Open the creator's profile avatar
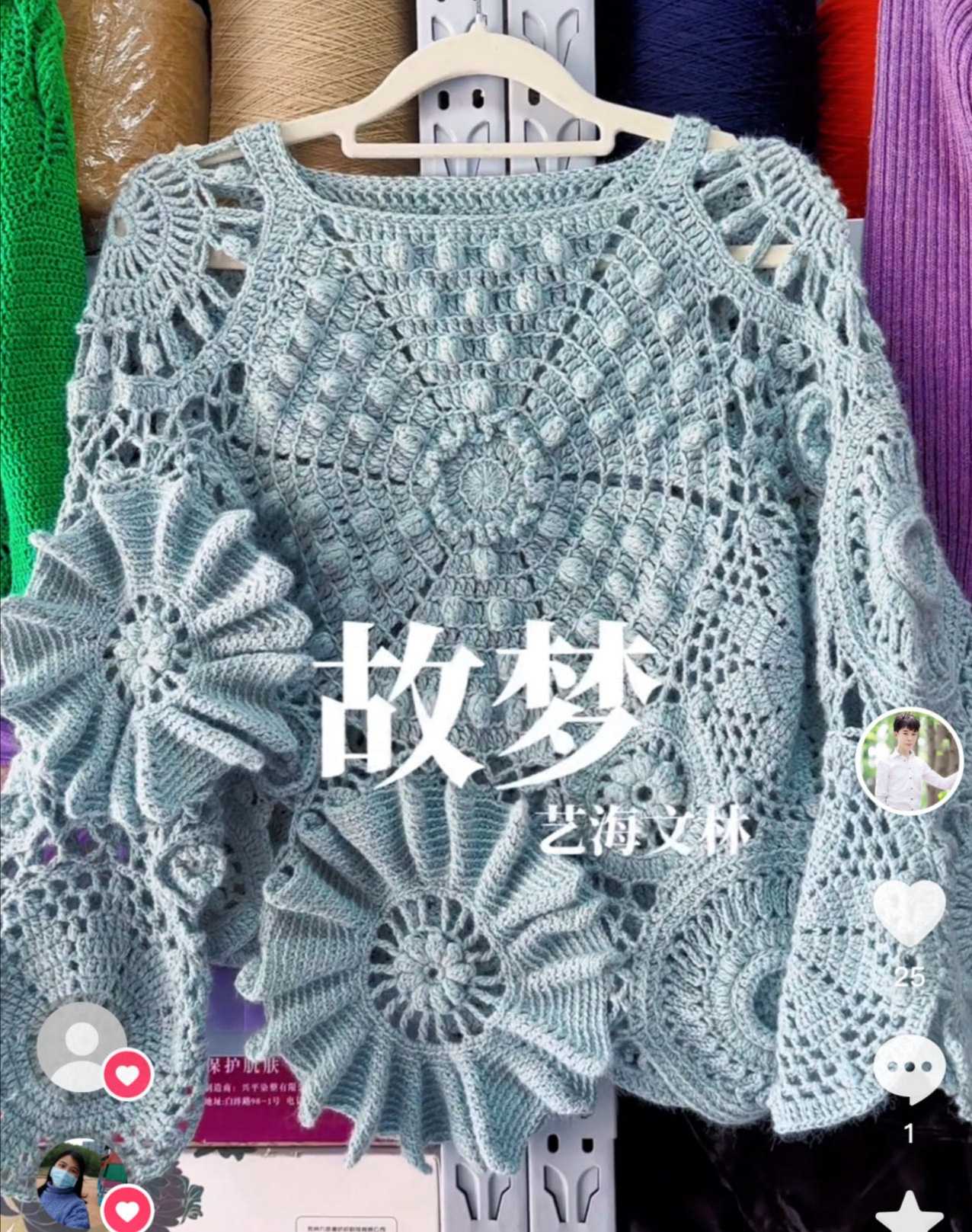 (x=908, y=763)
